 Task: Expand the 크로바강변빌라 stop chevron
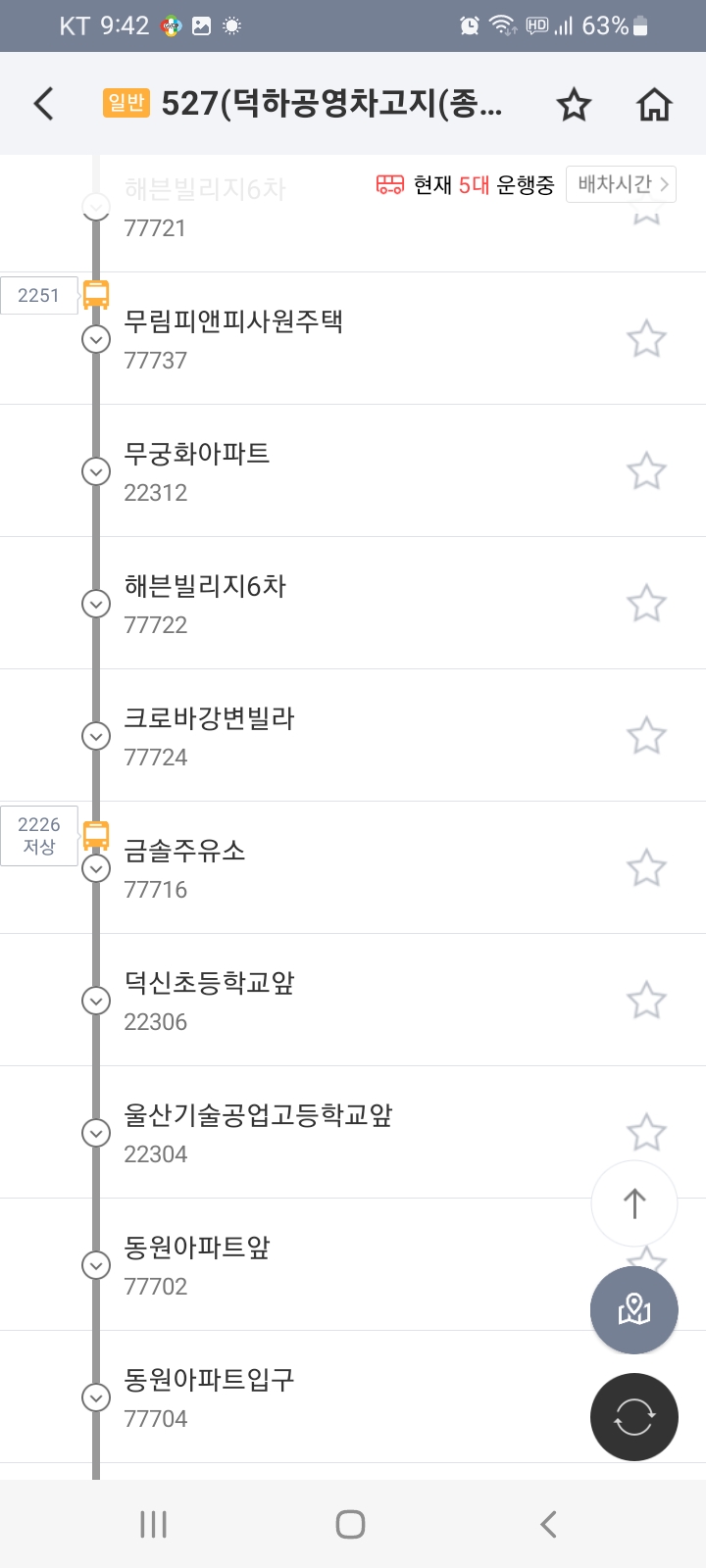tap(95, 736)
